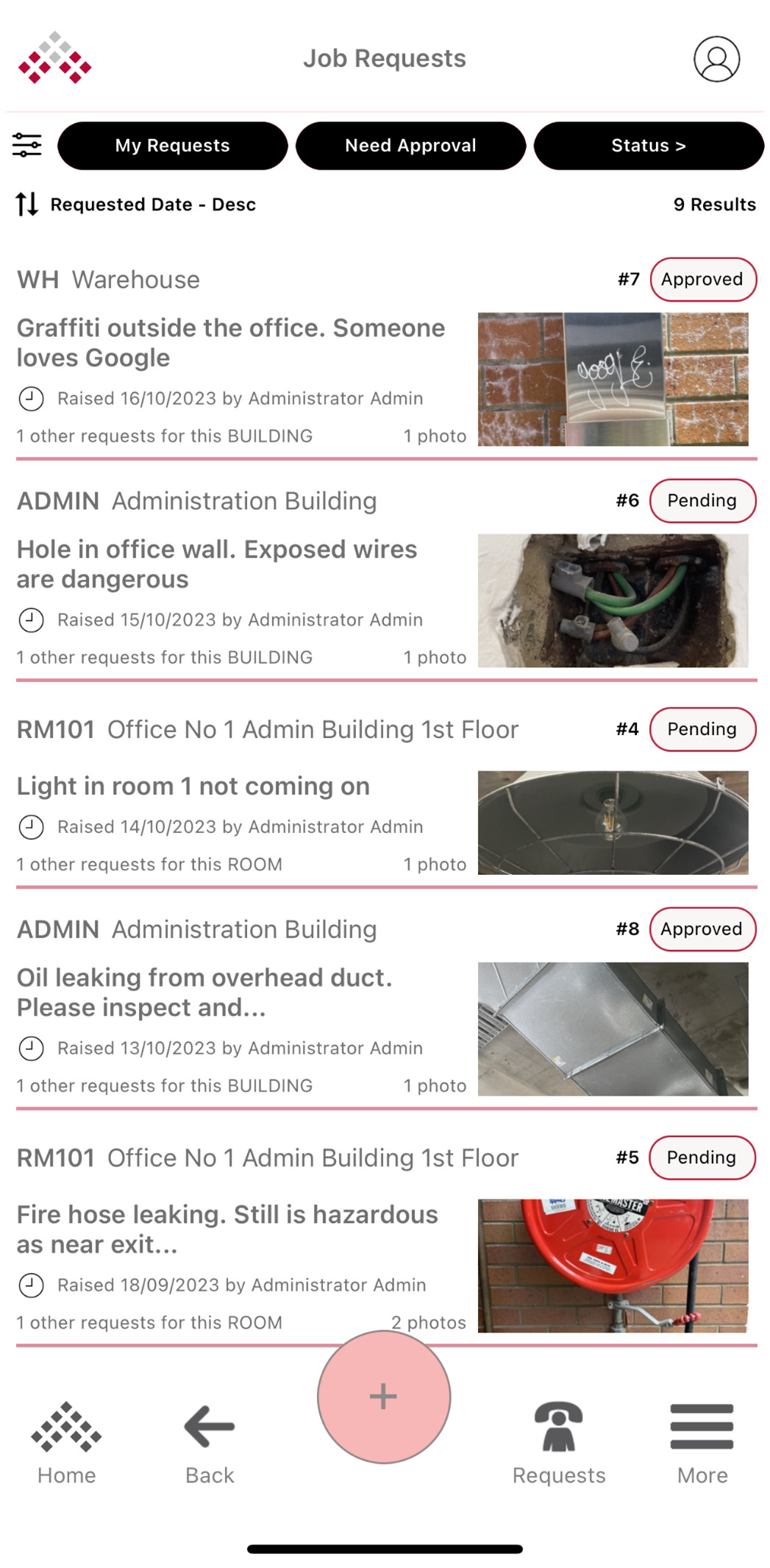This screenshot has height=1568, width=770.
Task: Click the clock icon on the graffiti request
Action: coord(31,399)
